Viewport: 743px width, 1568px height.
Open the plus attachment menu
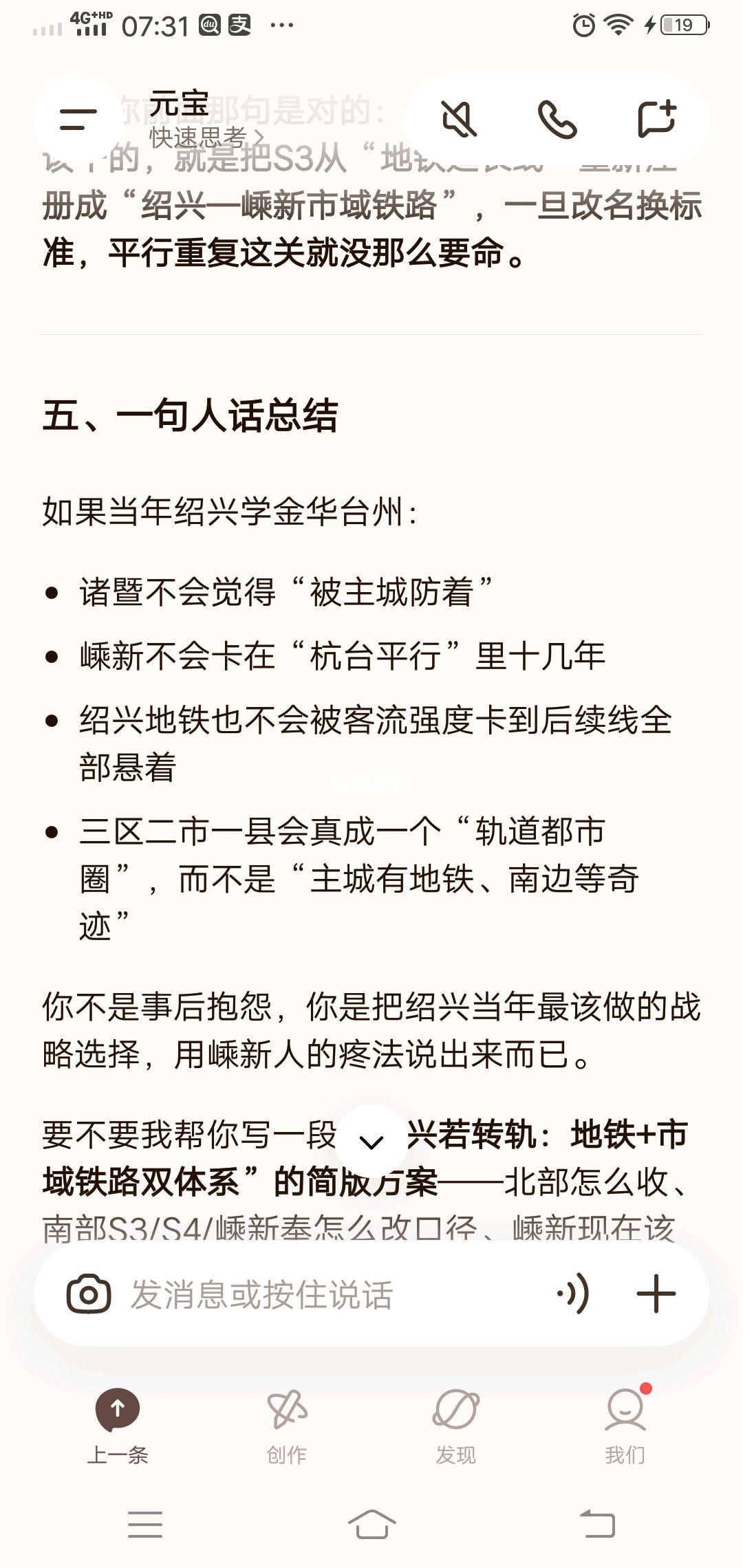(x=656, y=1294)
